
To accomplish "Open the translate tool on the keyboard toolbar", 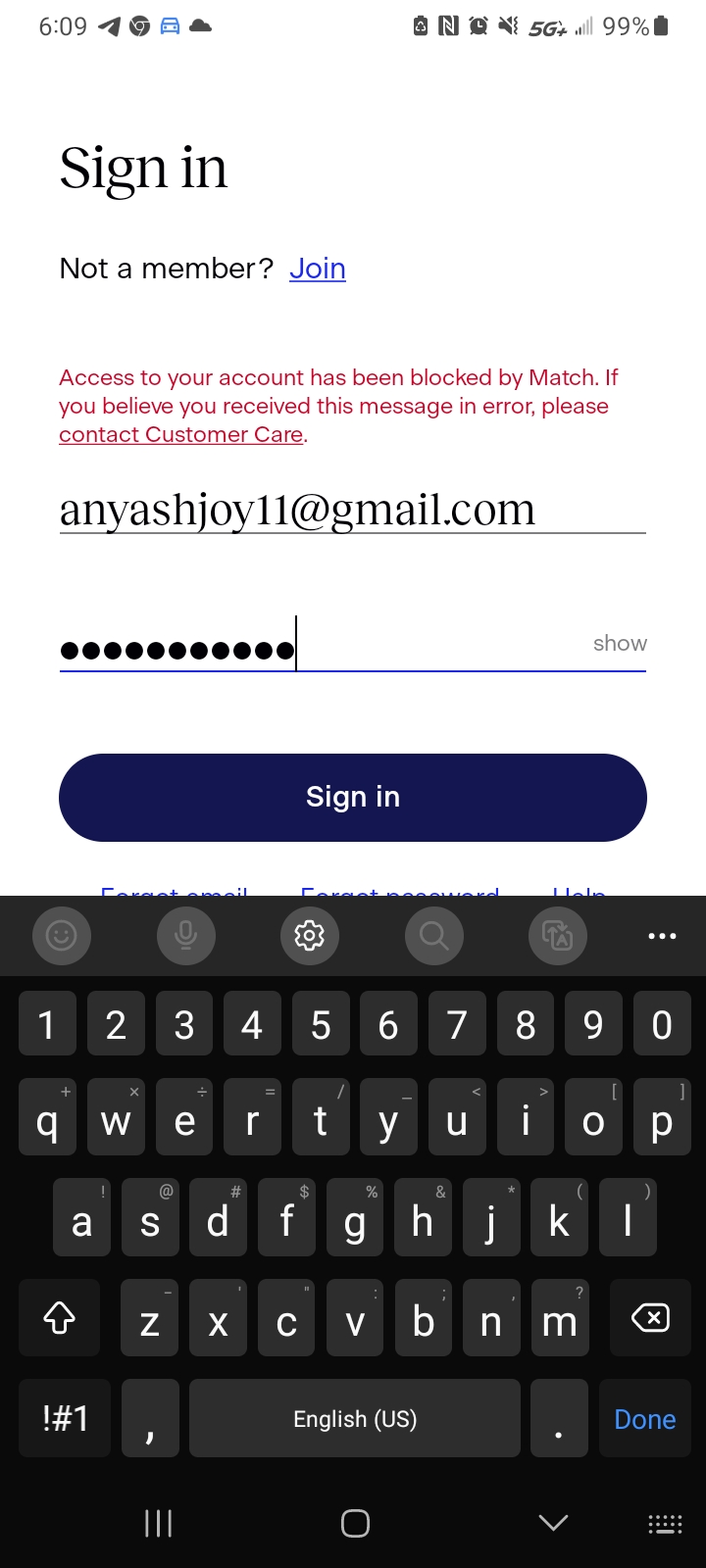I will tap(557, 936).
